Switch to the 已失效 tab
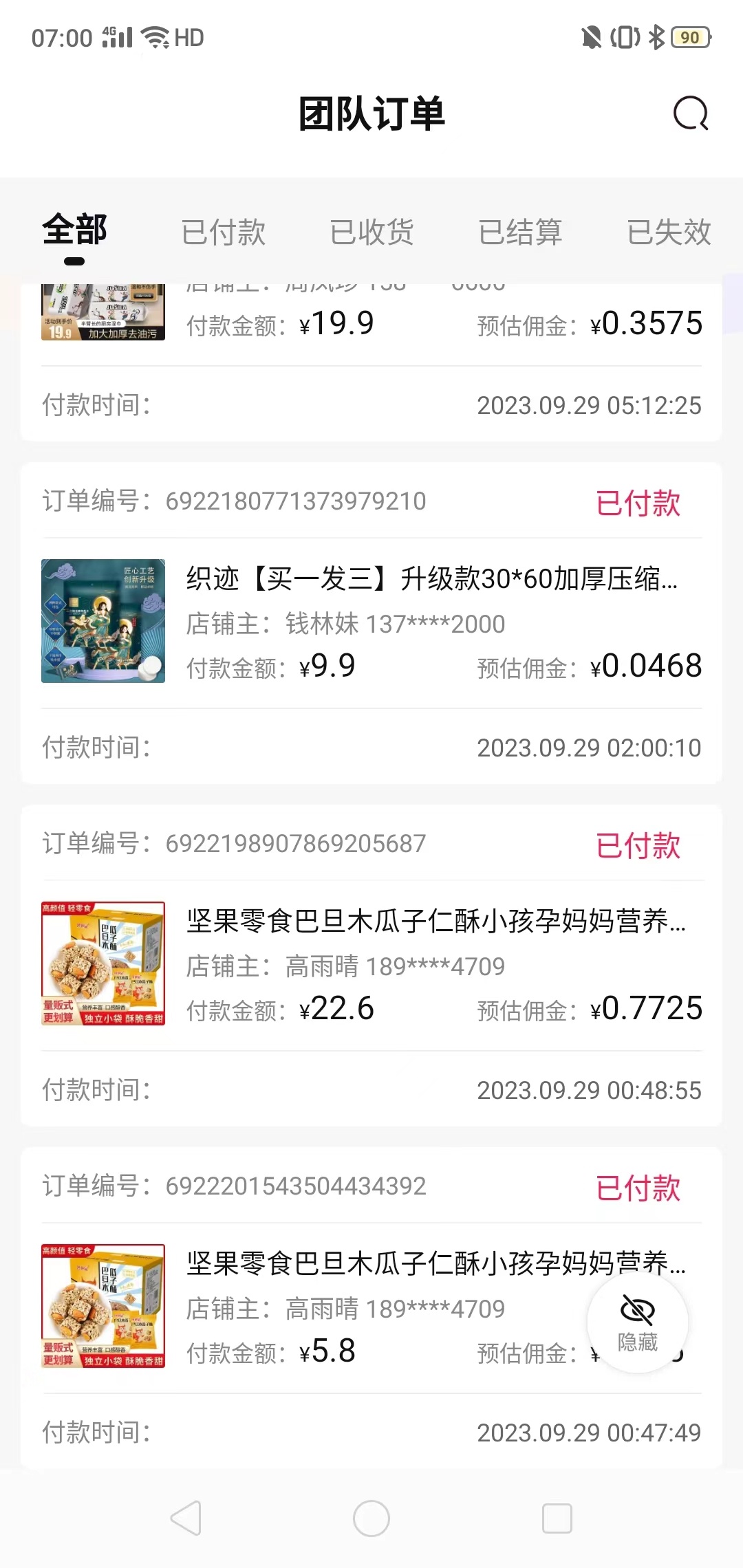743x1568 pixels. [x=669, y=232]
